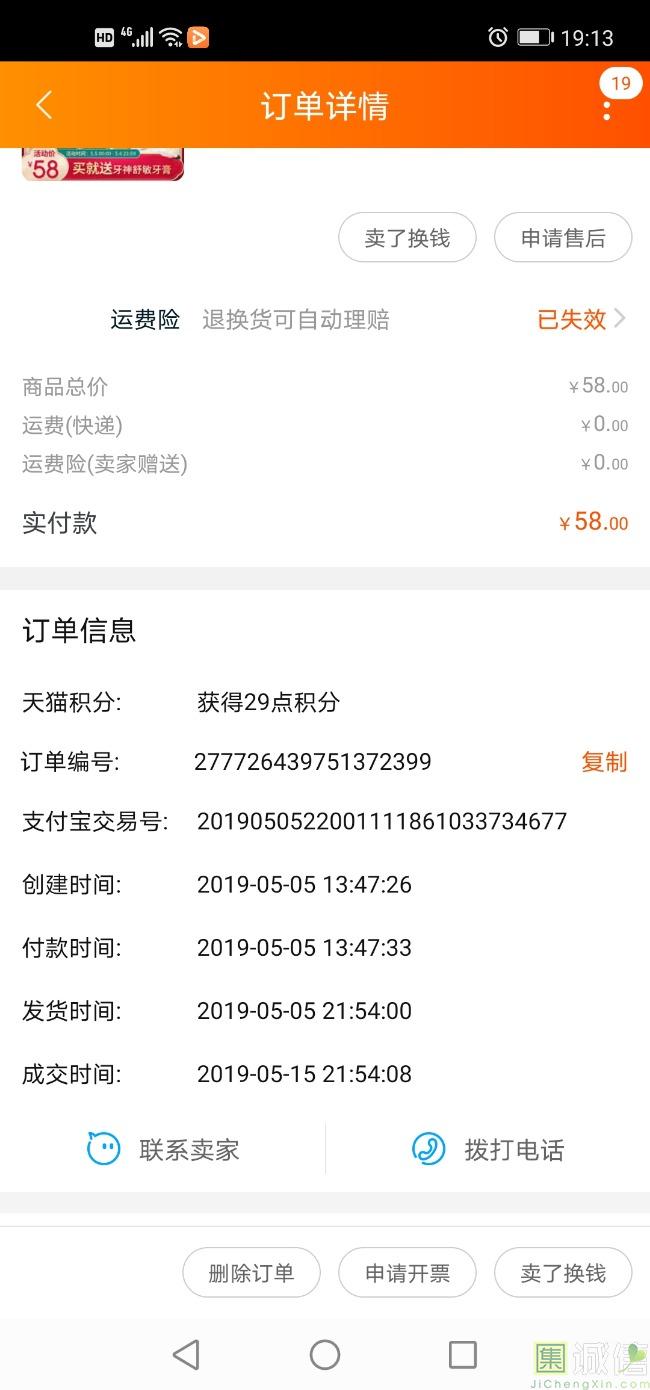
Task: Request an invoice via 申请开票
Action: pyautogui.click(x=407, y=1273)
